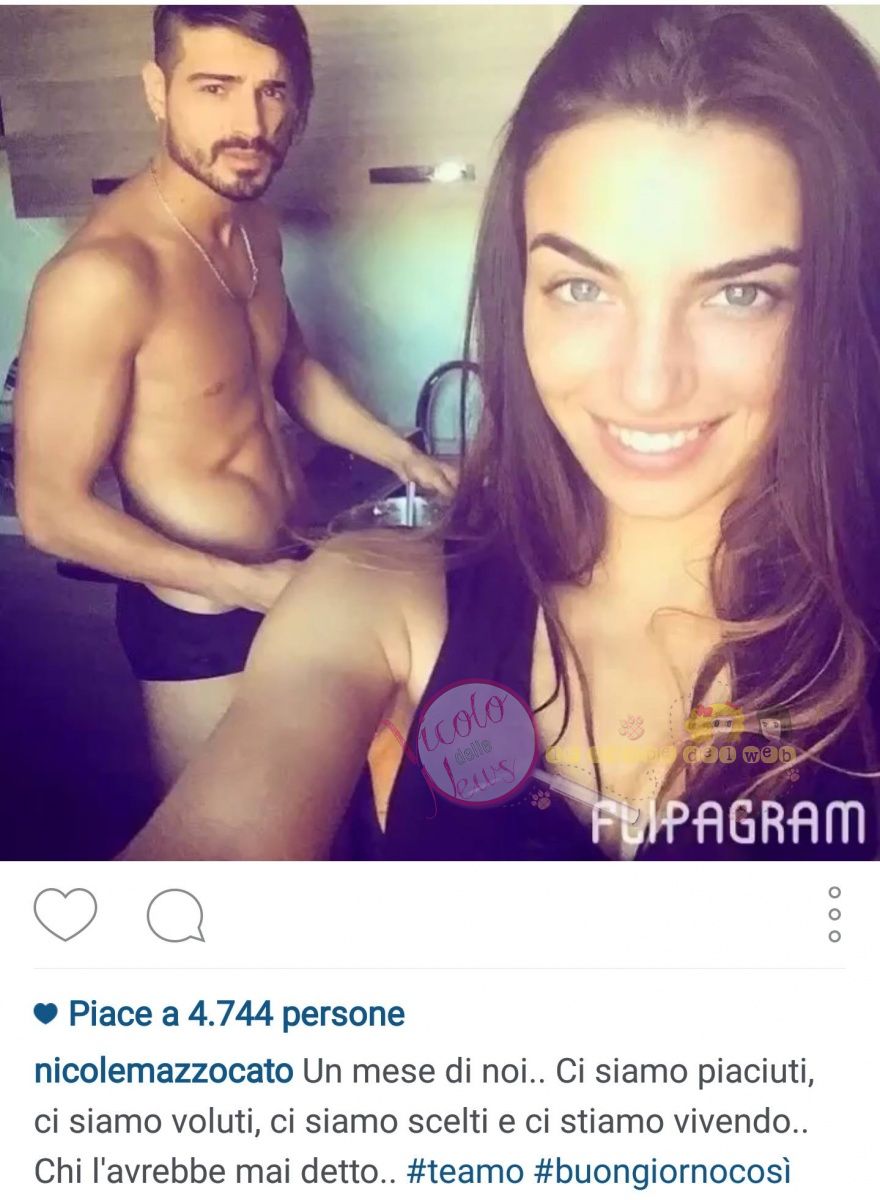View the 4.744 people who liked
880x1200 pixels.
236,1014
